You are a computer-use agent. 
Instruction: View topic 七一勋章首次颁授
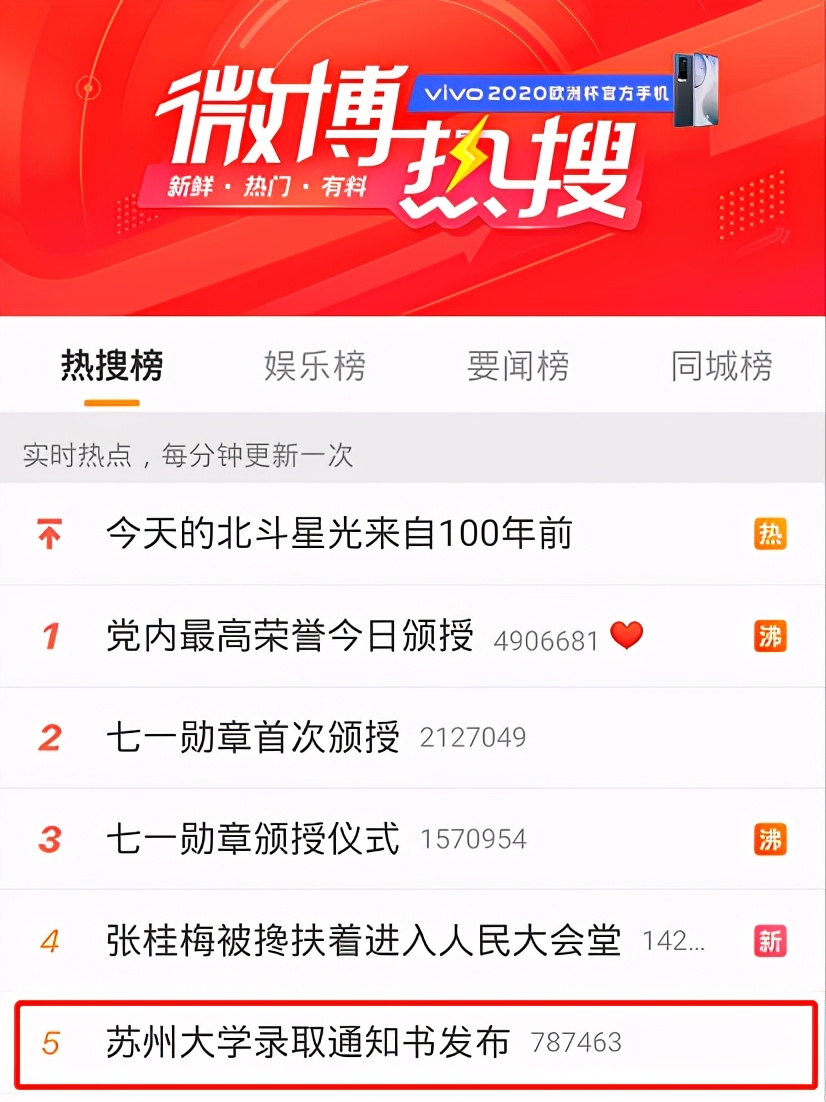[253, 738]
